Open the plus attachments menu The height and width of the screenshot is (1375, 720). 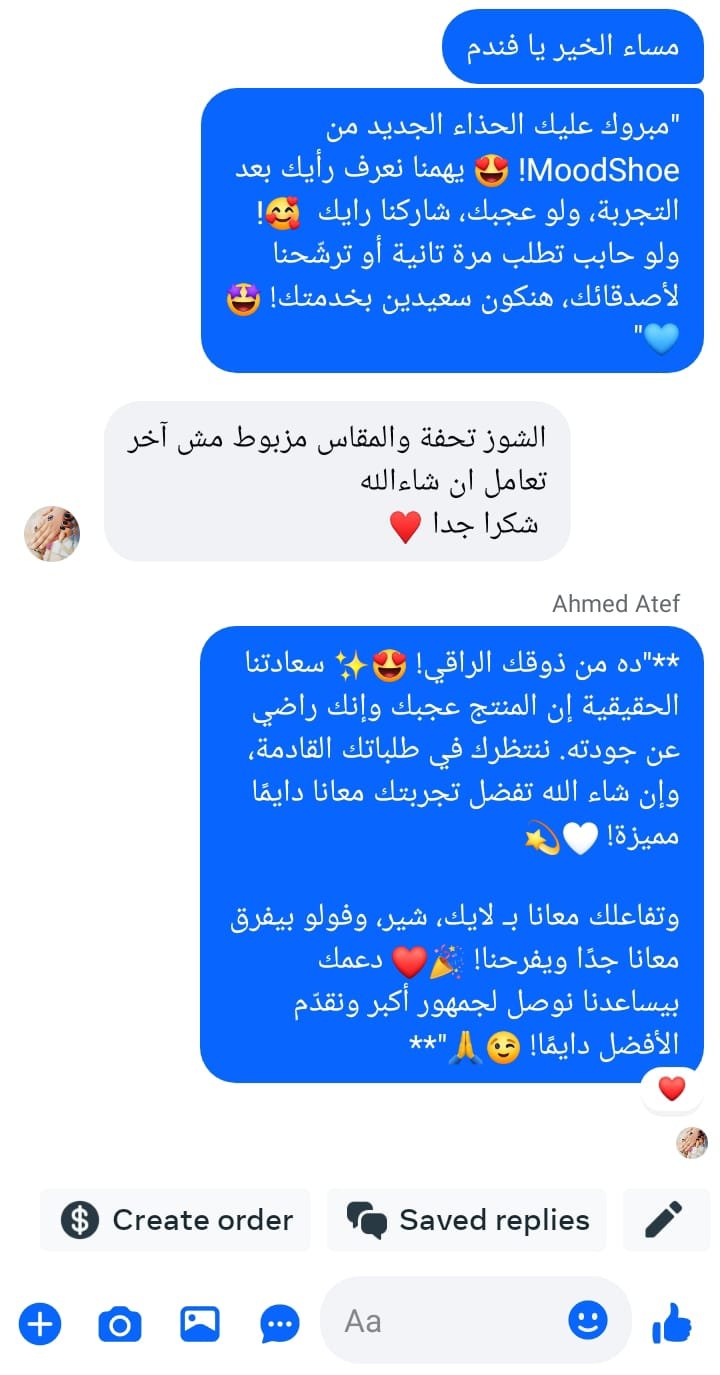(x=40, y=1325)
